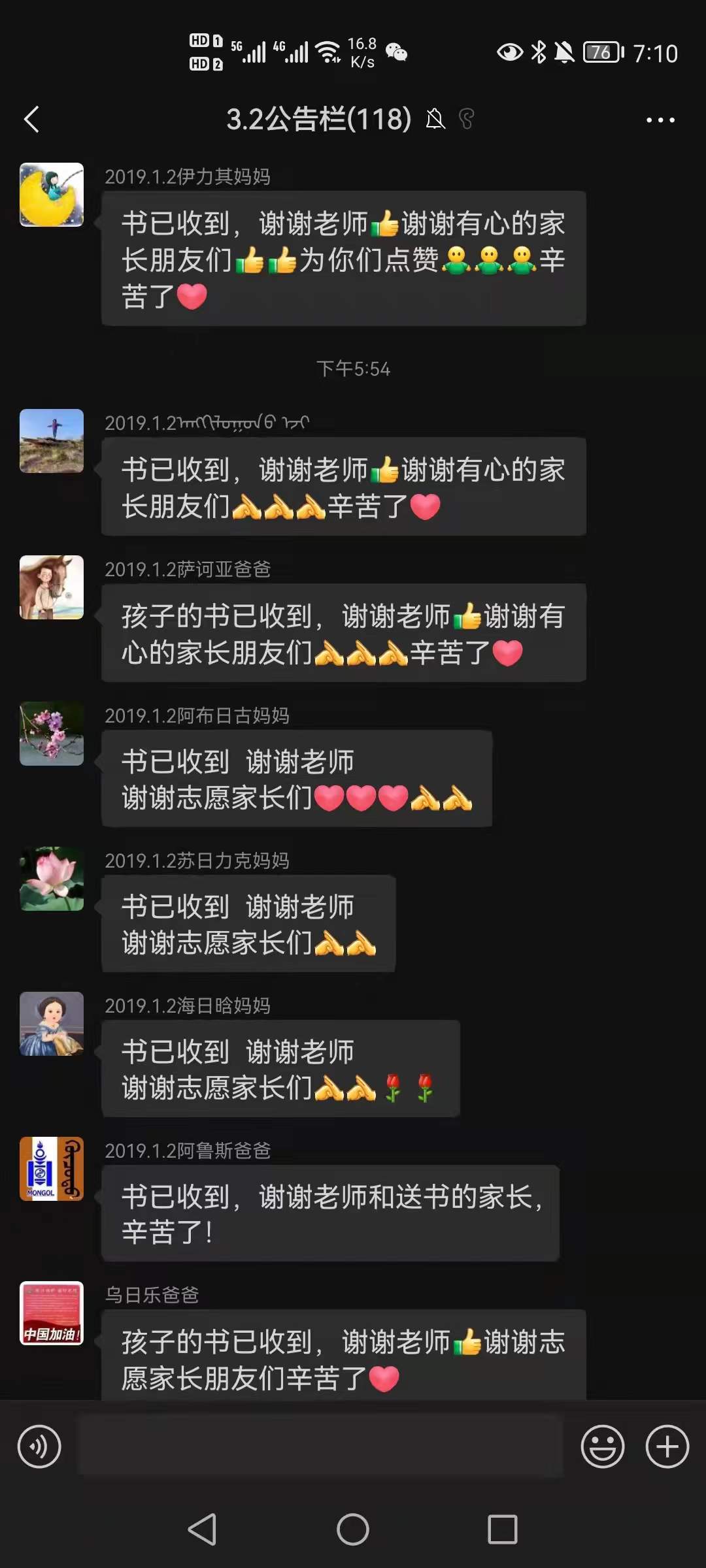Switch to voice message input
The width and height of the screenshot is (706, 1568).
39,1446
